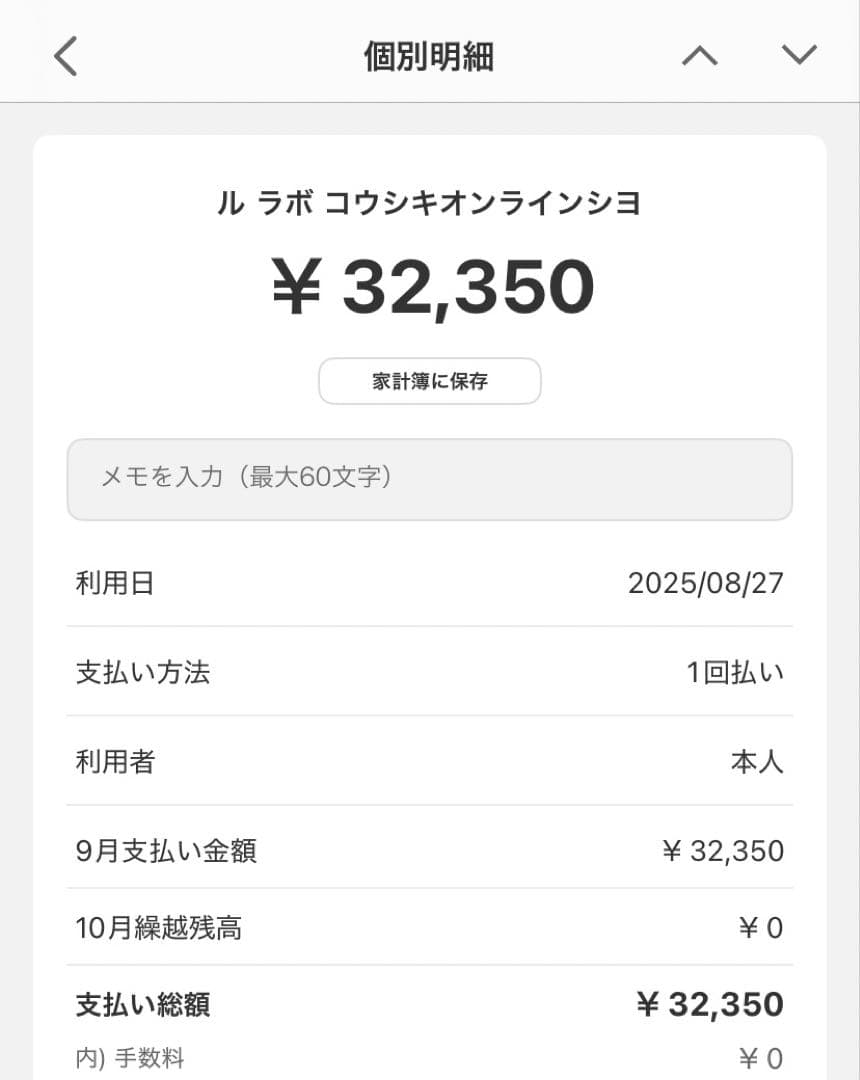Click the down chevron to view next transaction

click(x=798, y=56)
